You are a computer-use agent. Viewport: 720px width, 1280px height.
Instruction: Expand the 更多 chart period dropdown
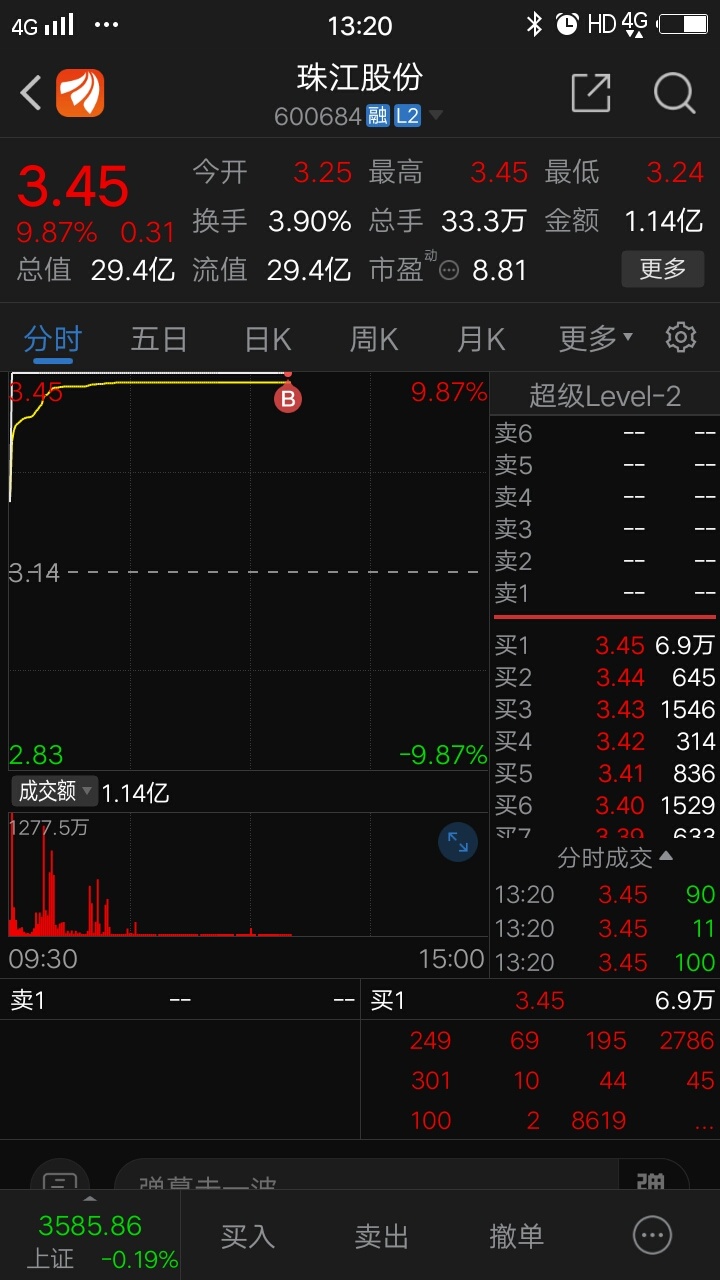[596, 339]
